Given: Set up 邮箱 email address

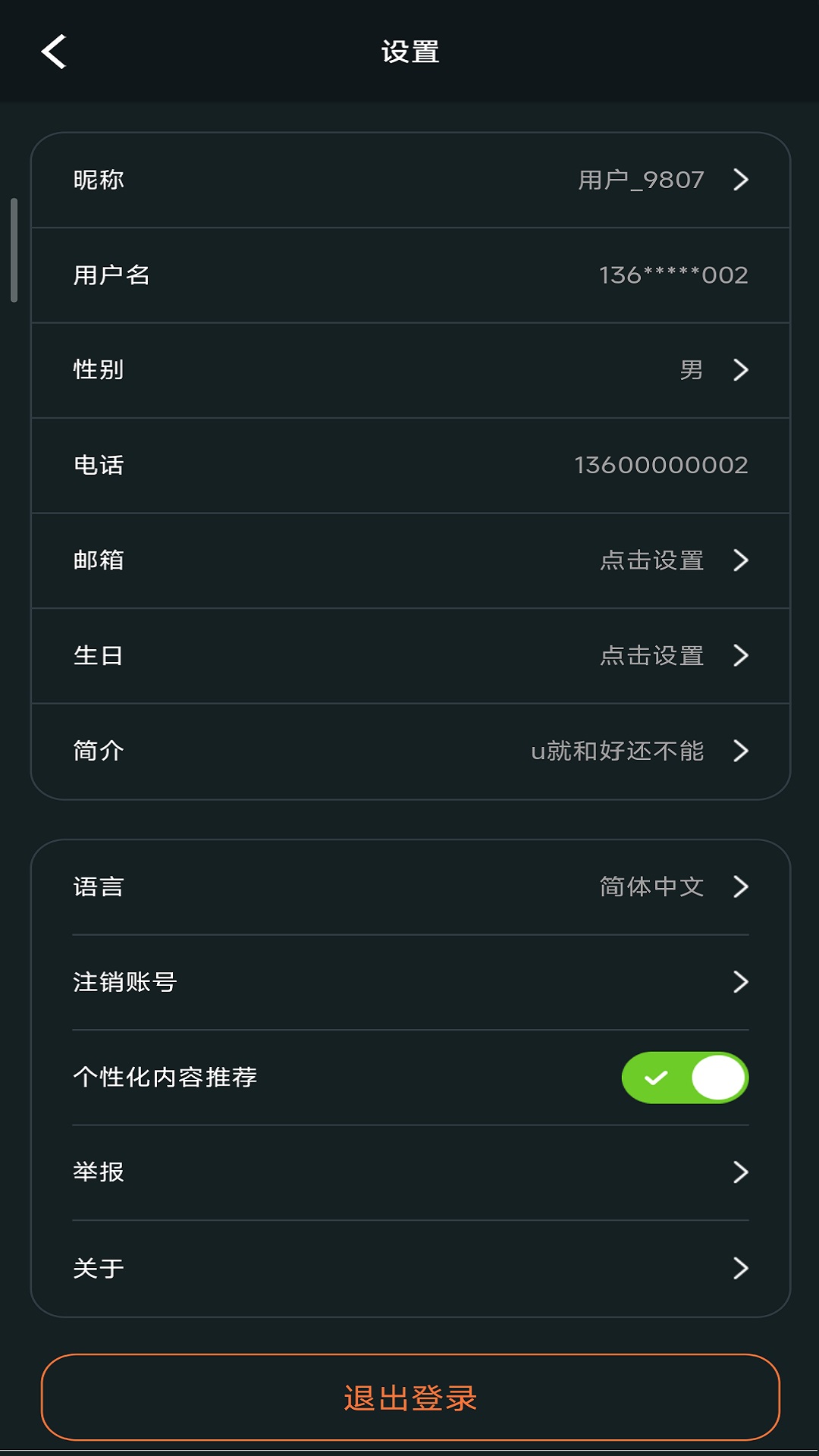Looking at the screenshot, I should (410, 560).
